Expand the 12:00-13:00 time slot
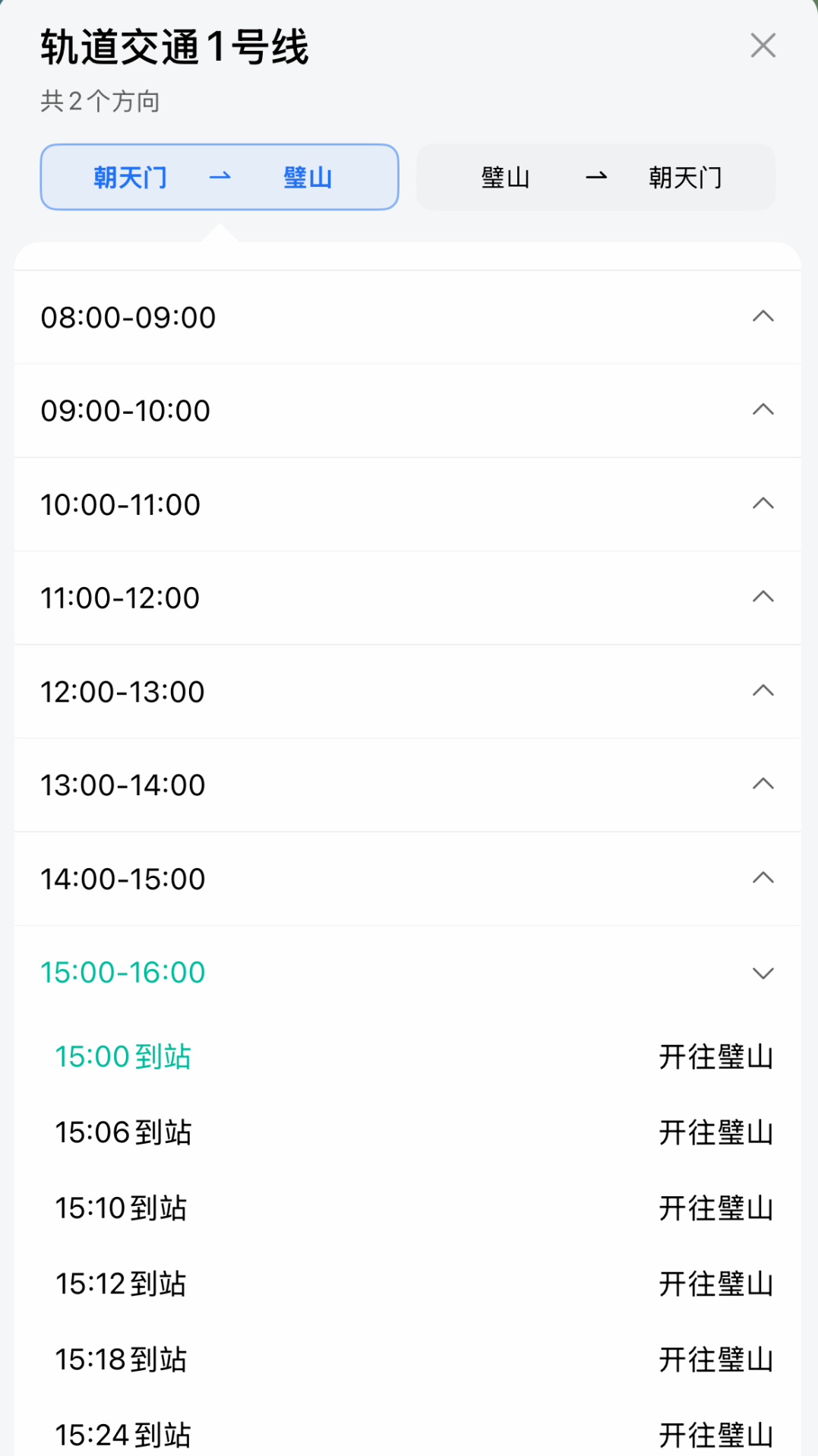818x1456 pixels. click(x=407, y=691)
